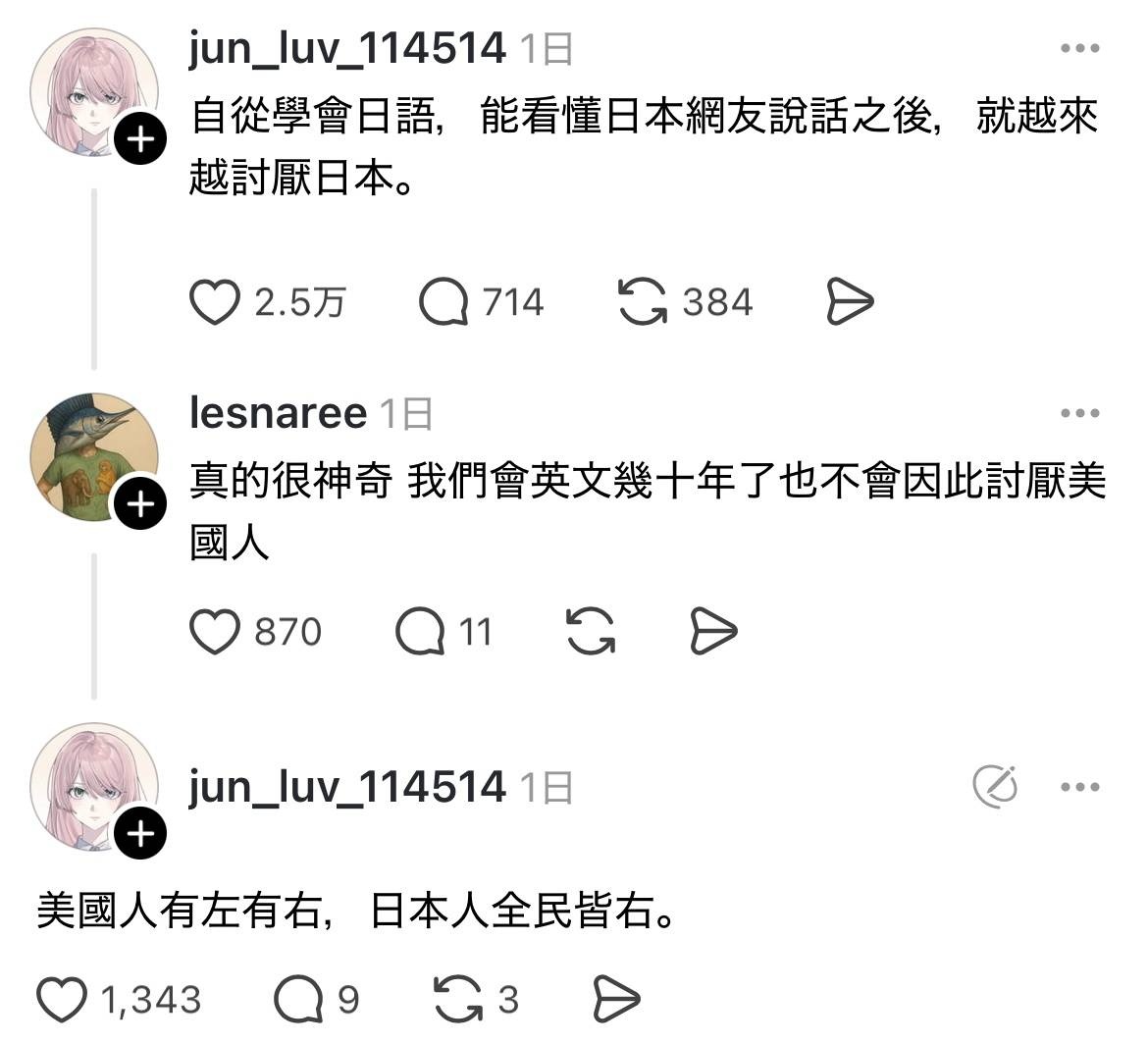Share lesnaree's reply via the send icon
The width and height of the screenshot is (1148, 1044).
click(x=713, y=631)
